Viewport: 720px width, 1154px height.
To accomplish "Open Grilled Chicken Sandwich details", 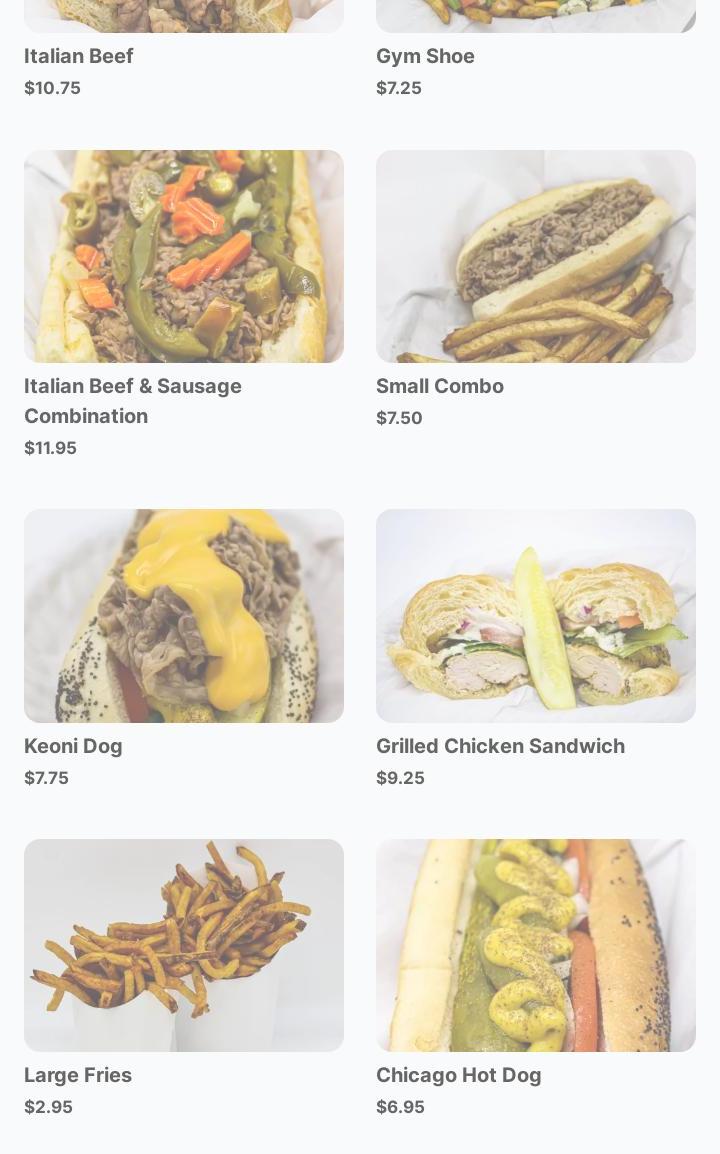I will [x=536, y=616].
